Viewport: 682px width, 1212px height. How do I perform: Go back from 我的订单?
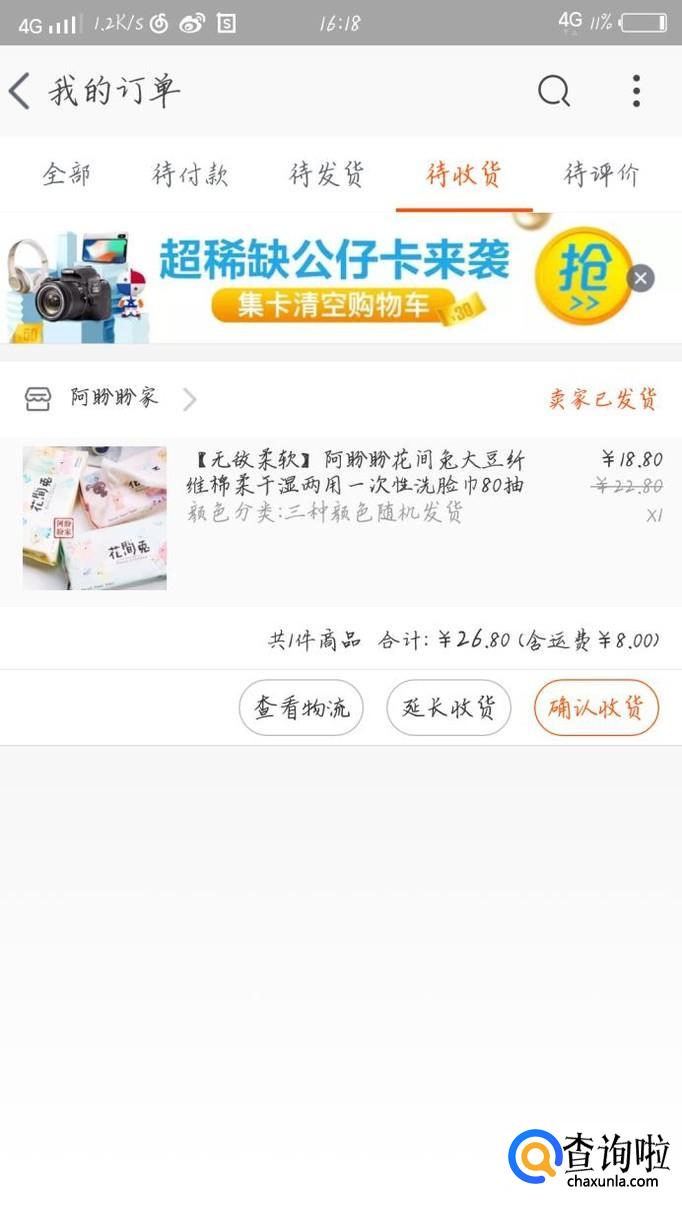coord(20,91)
